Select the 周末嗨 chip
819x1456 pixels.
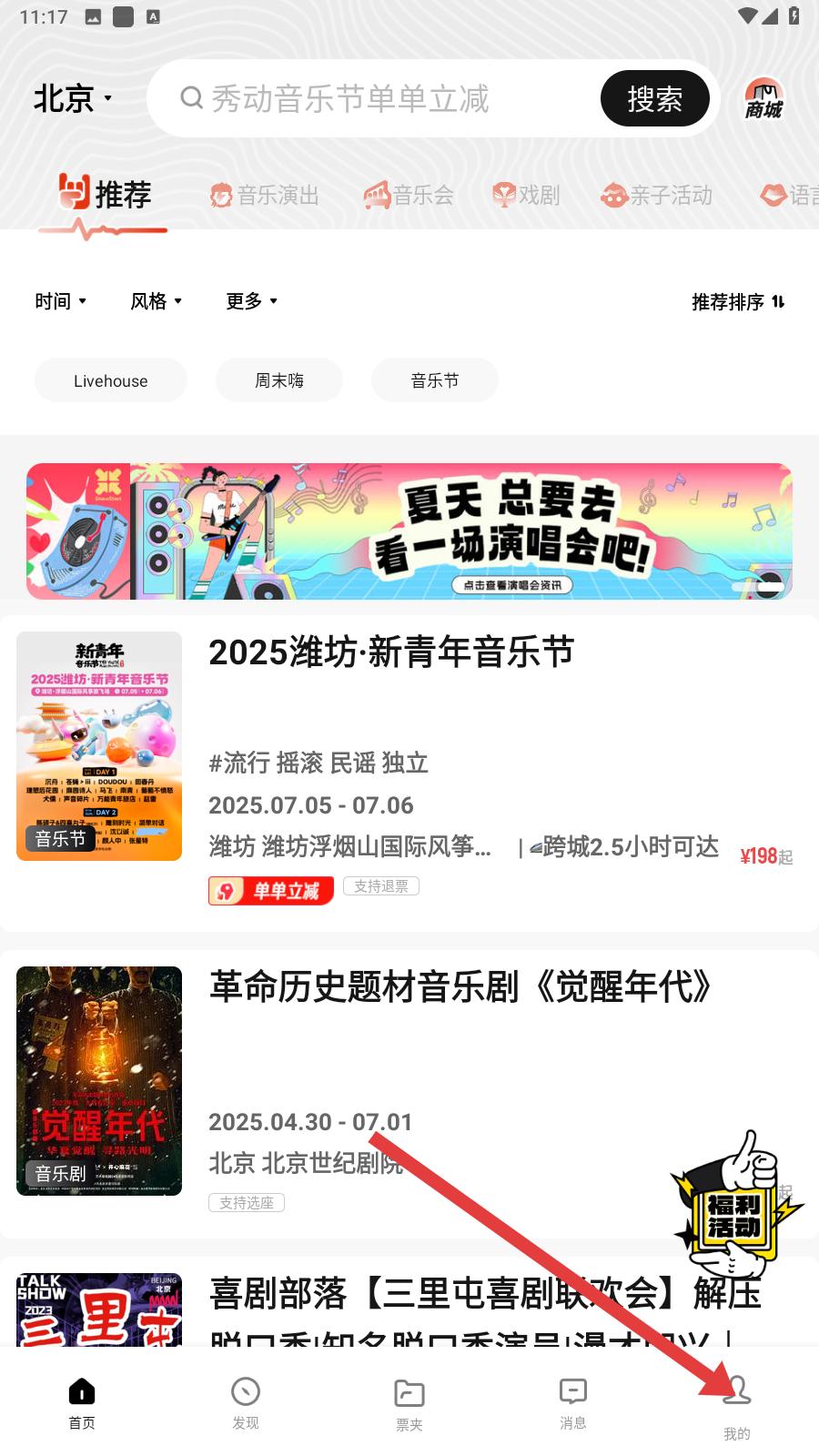278,380
